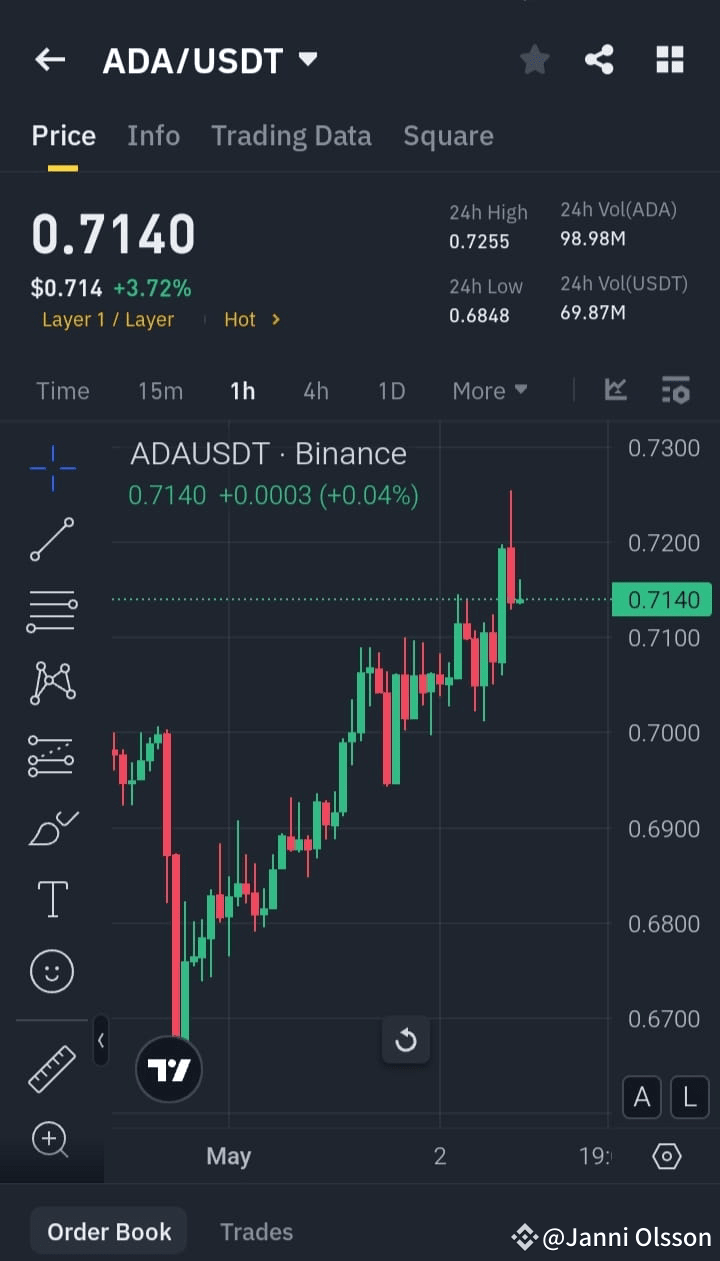Select the trend line drawing tool
This screenshot has width=720, height=1261.
point(52,540)
